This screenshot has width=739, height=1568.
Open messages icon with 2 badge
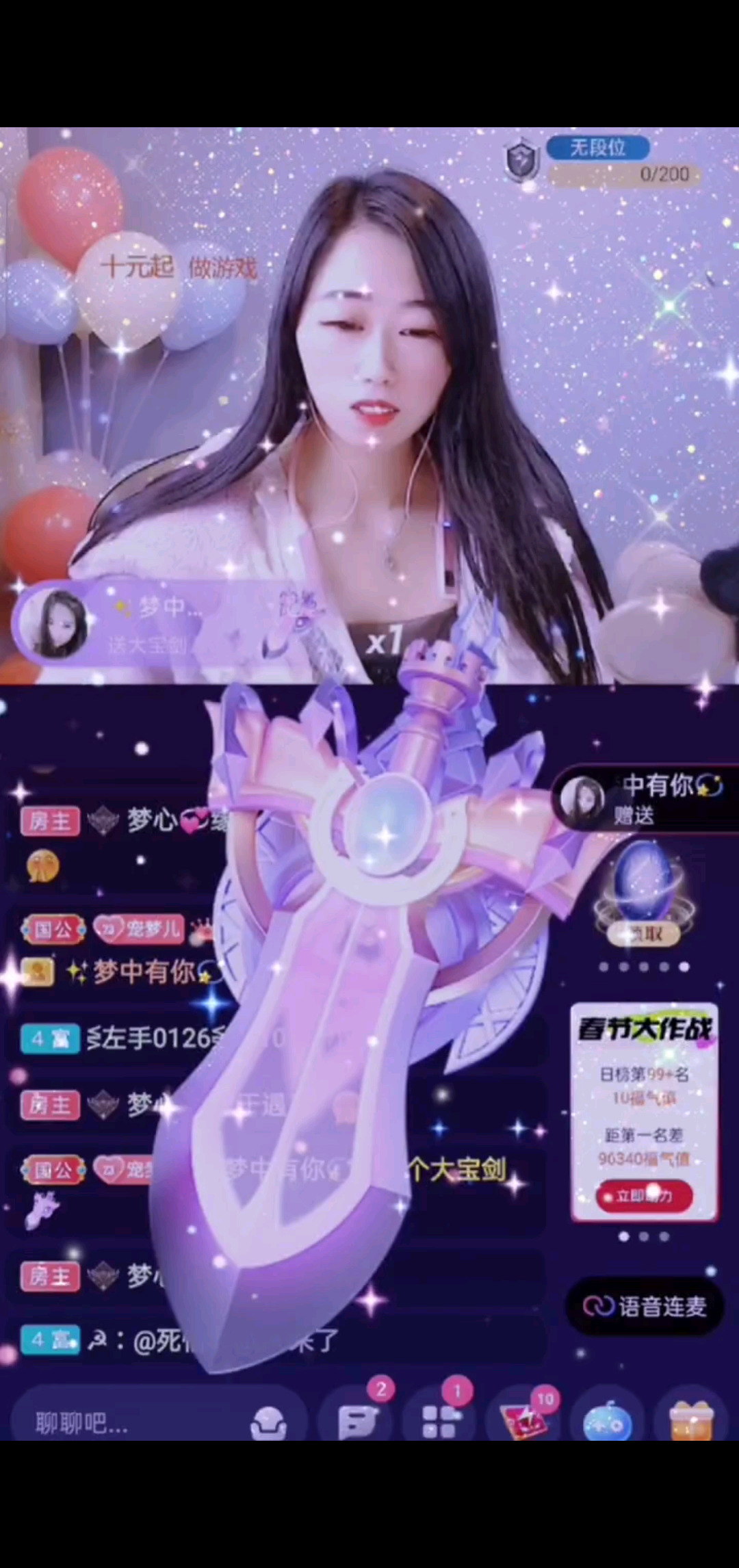coord(359,1422)
